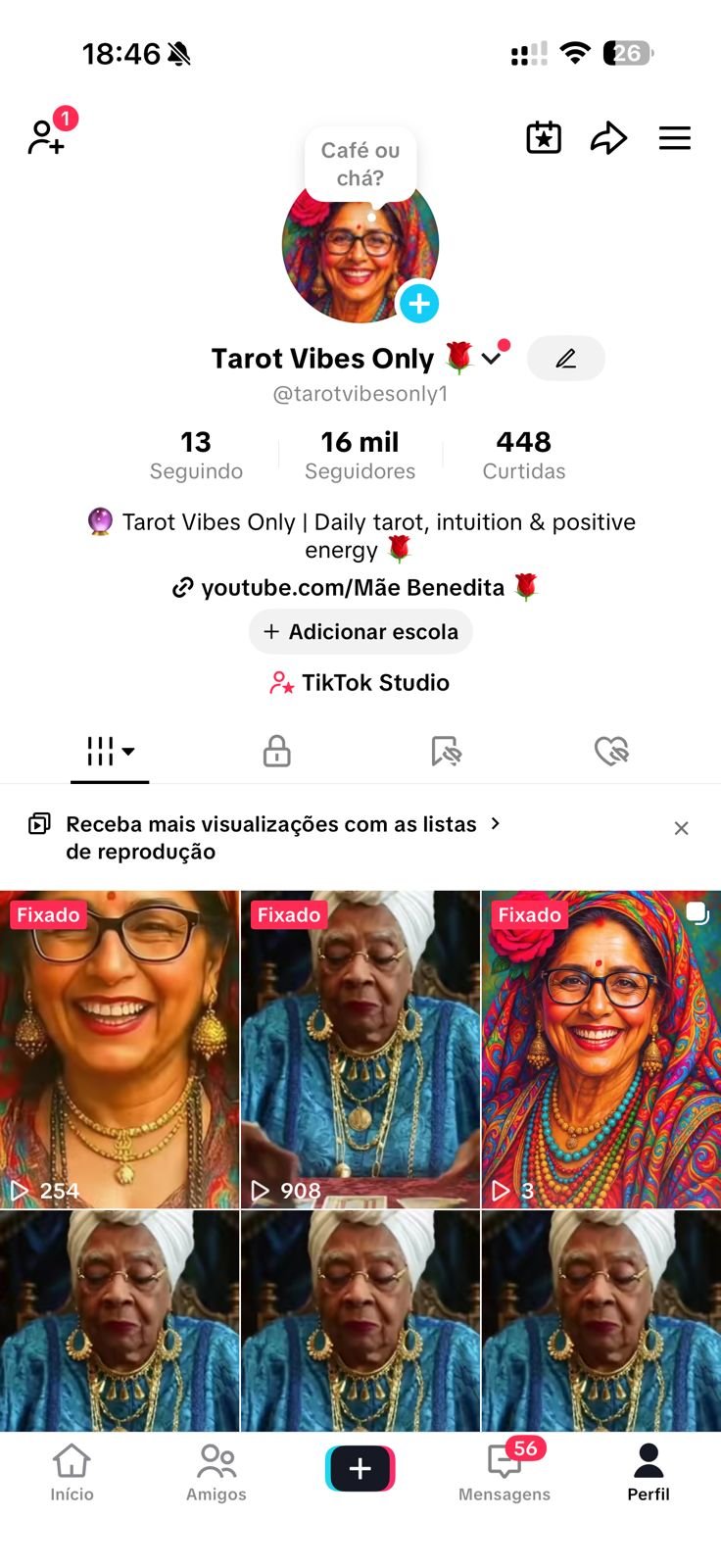721x1568 pixels.
Task: Create a new post with plus button
Action: click(360, 1468)
